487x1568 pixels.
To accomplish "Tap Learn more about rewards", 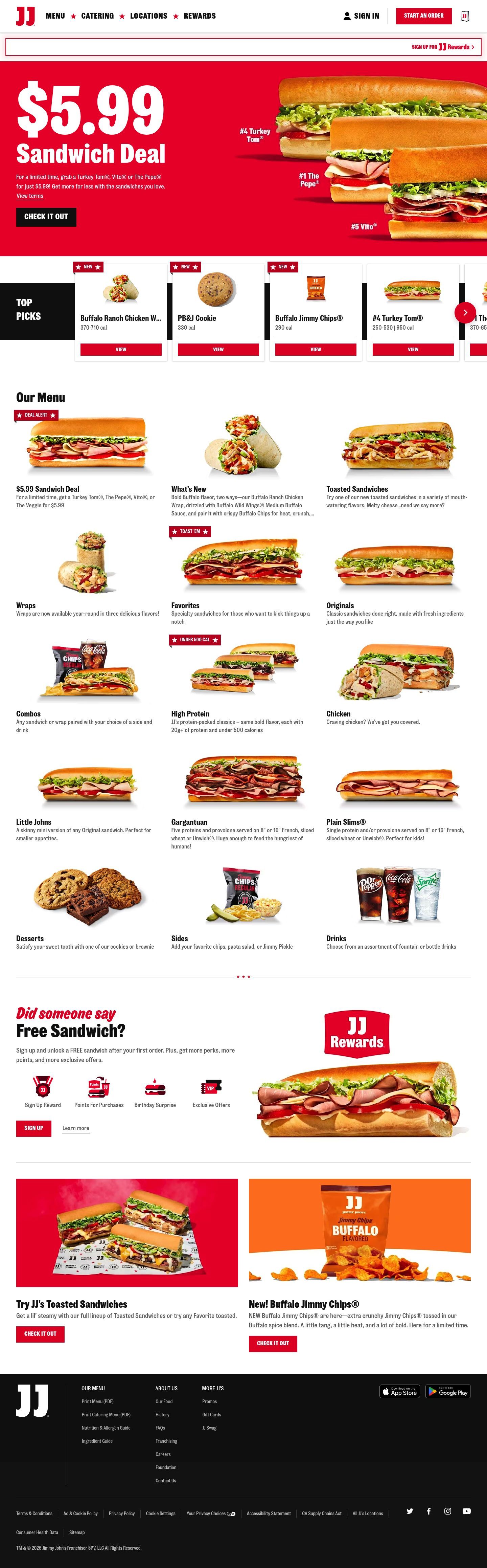I will [x=75, y=1128].
